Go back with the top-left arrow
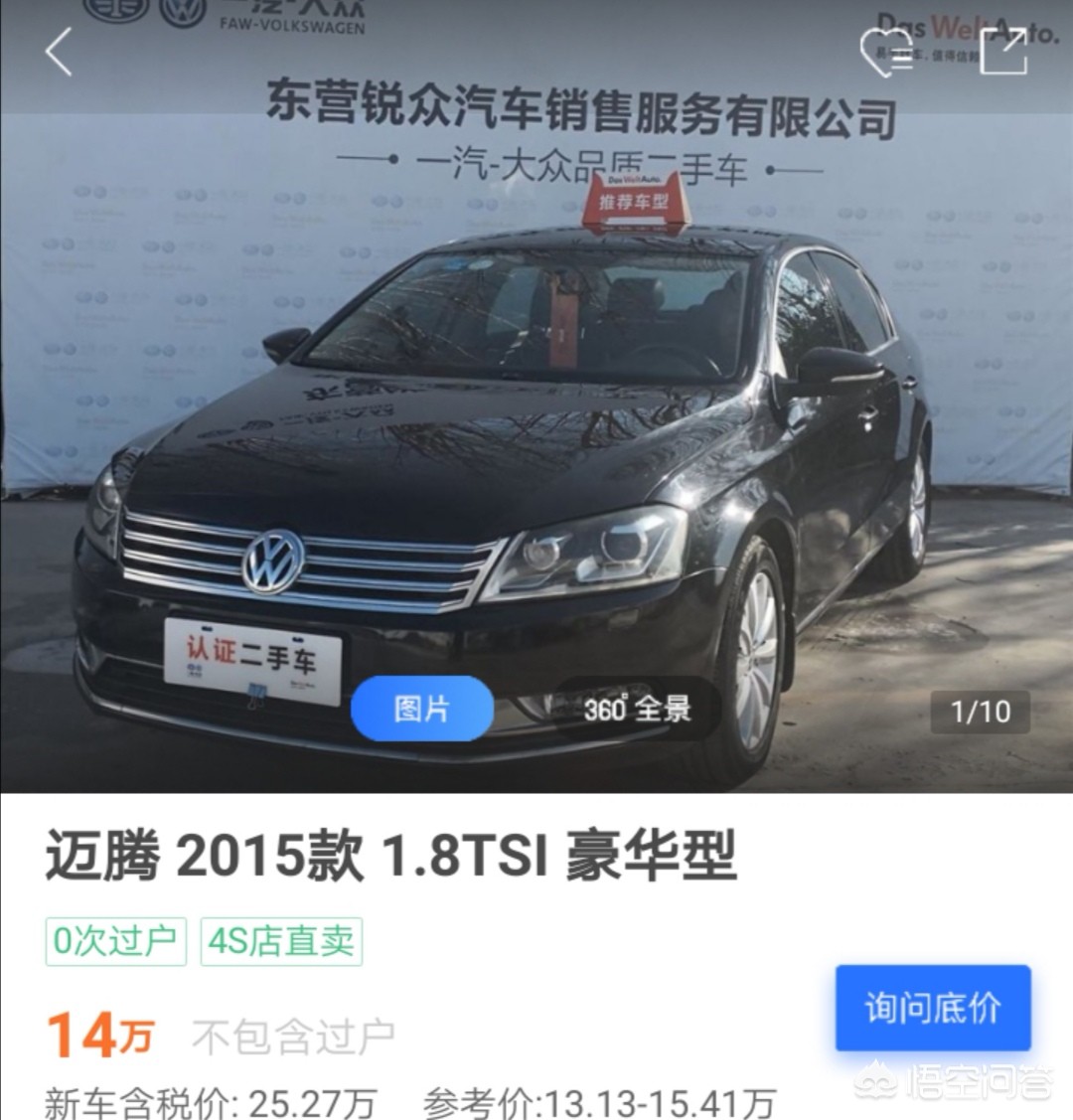1073x1120 pixels. click(x=60, y=52)
